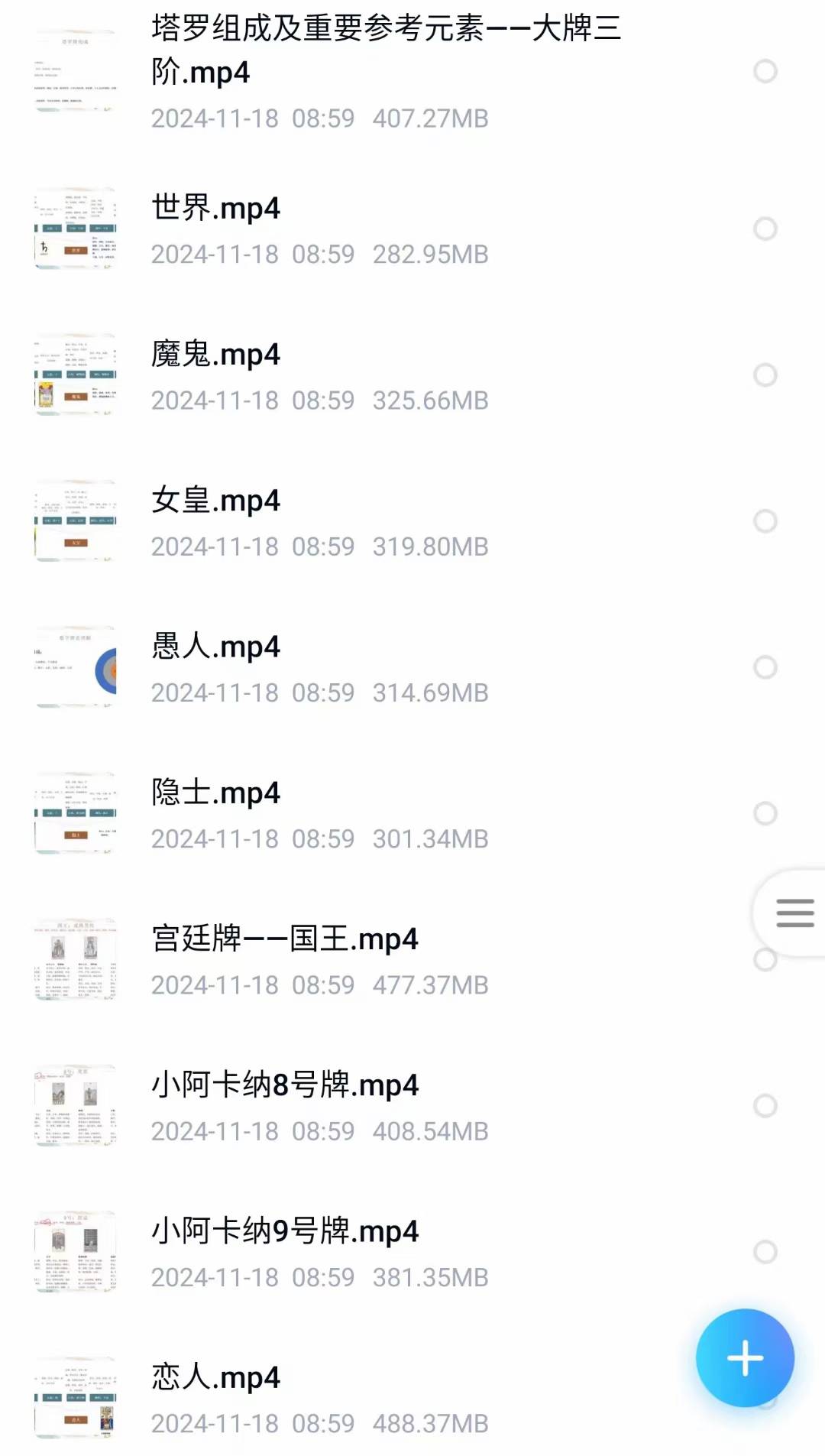Tick the selection circle for 女皇.mp4
Screen dimensions: 825x1456
point(765,521)
